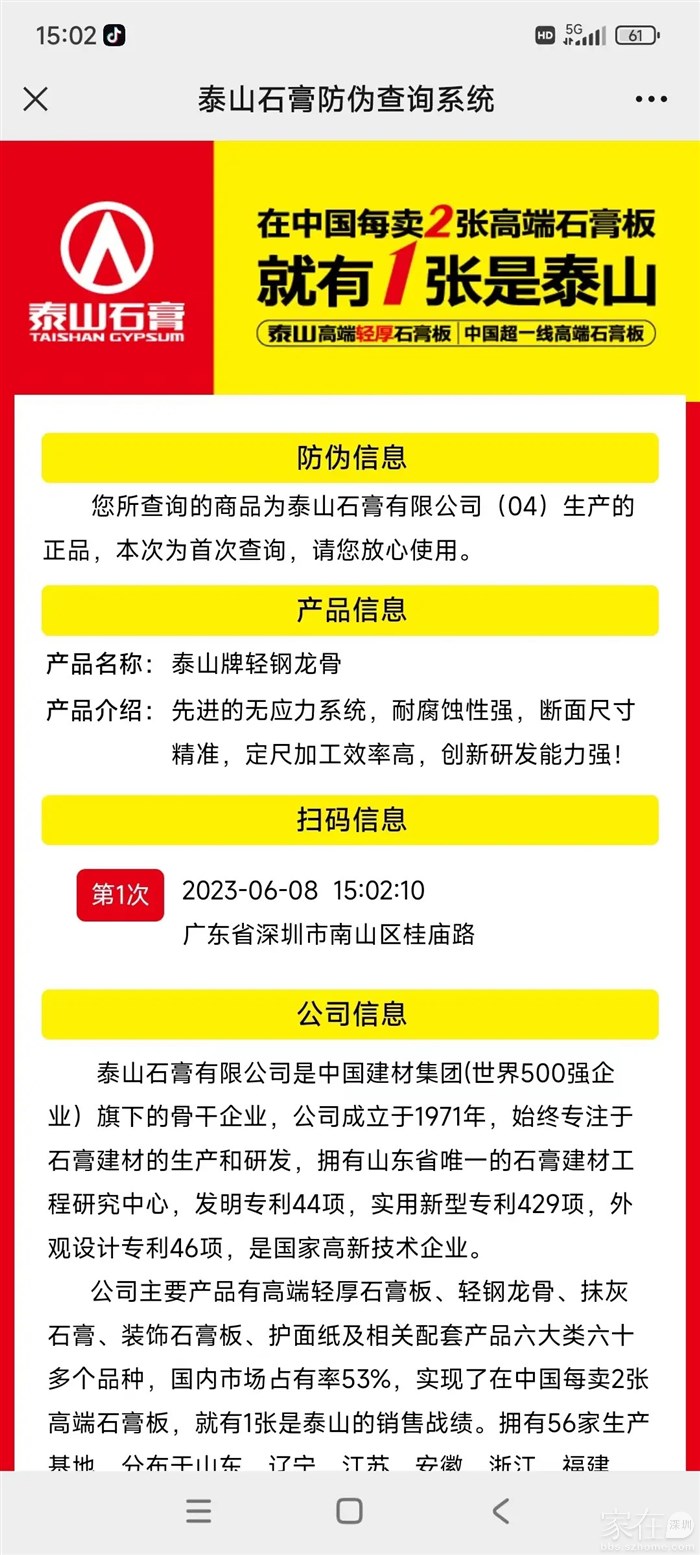Open the three-dot overflow menu

[x=651, y=99]
